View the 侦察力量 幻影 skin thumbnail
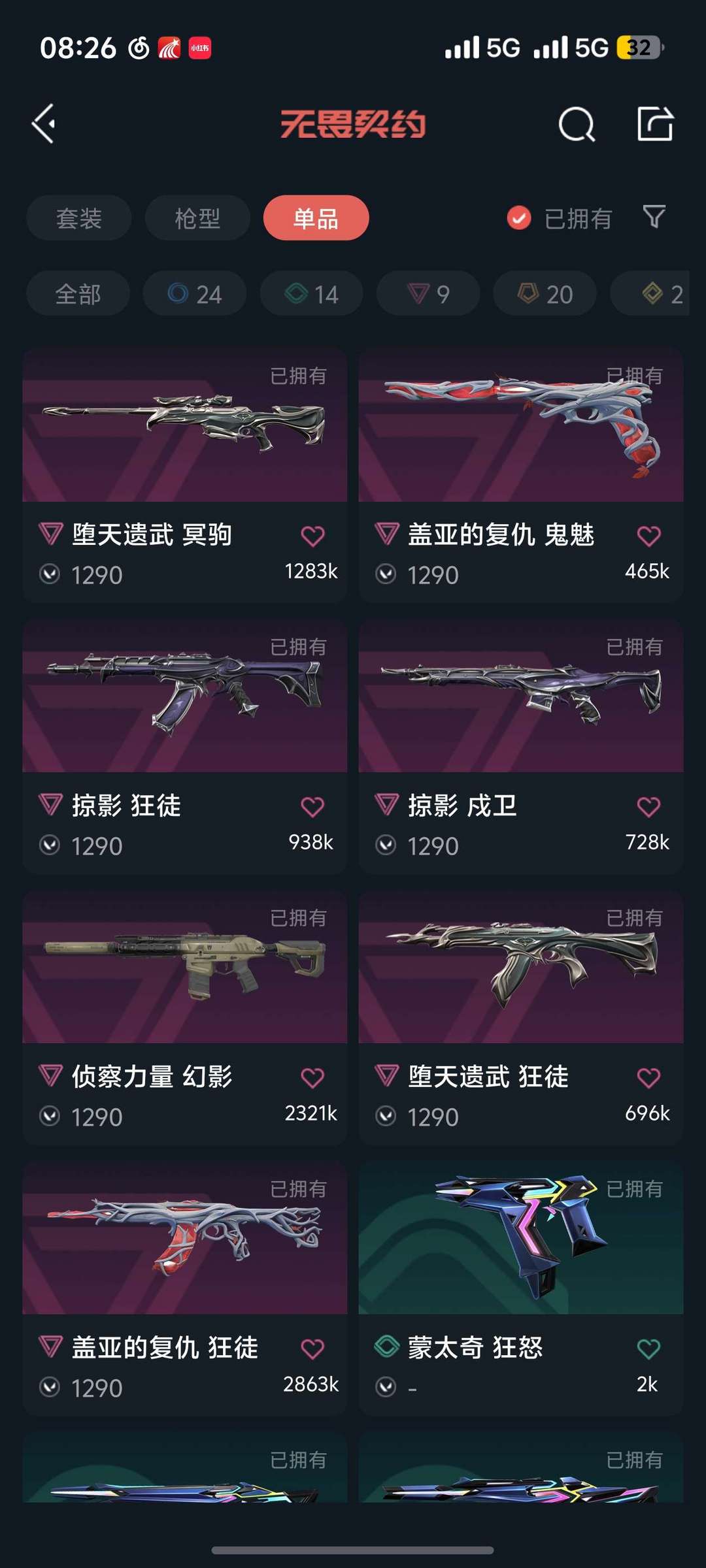This screenshot has height=1568, width=706. (185, 967)
